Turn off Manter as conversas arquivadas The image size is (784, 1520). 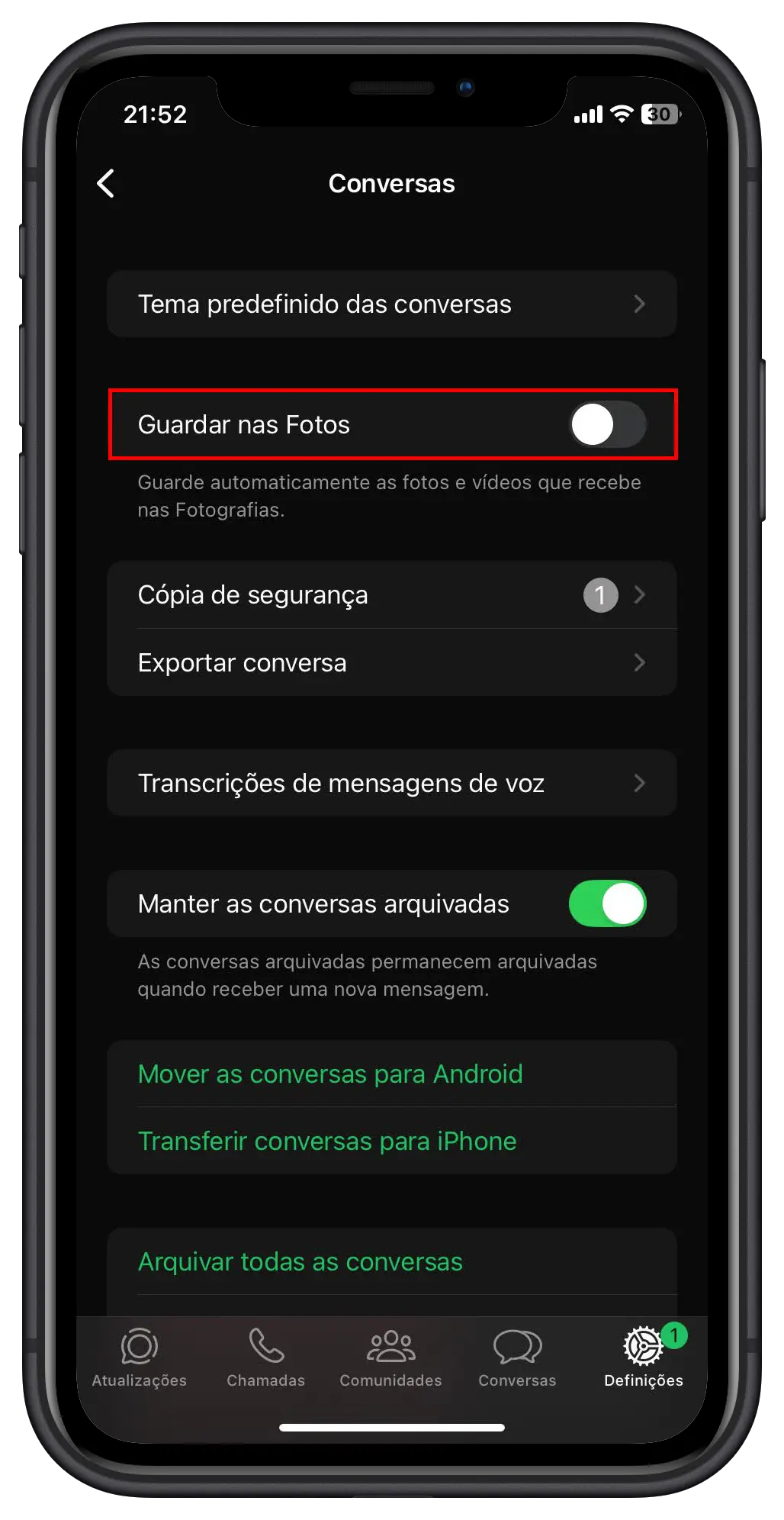(x=607, y=903)
